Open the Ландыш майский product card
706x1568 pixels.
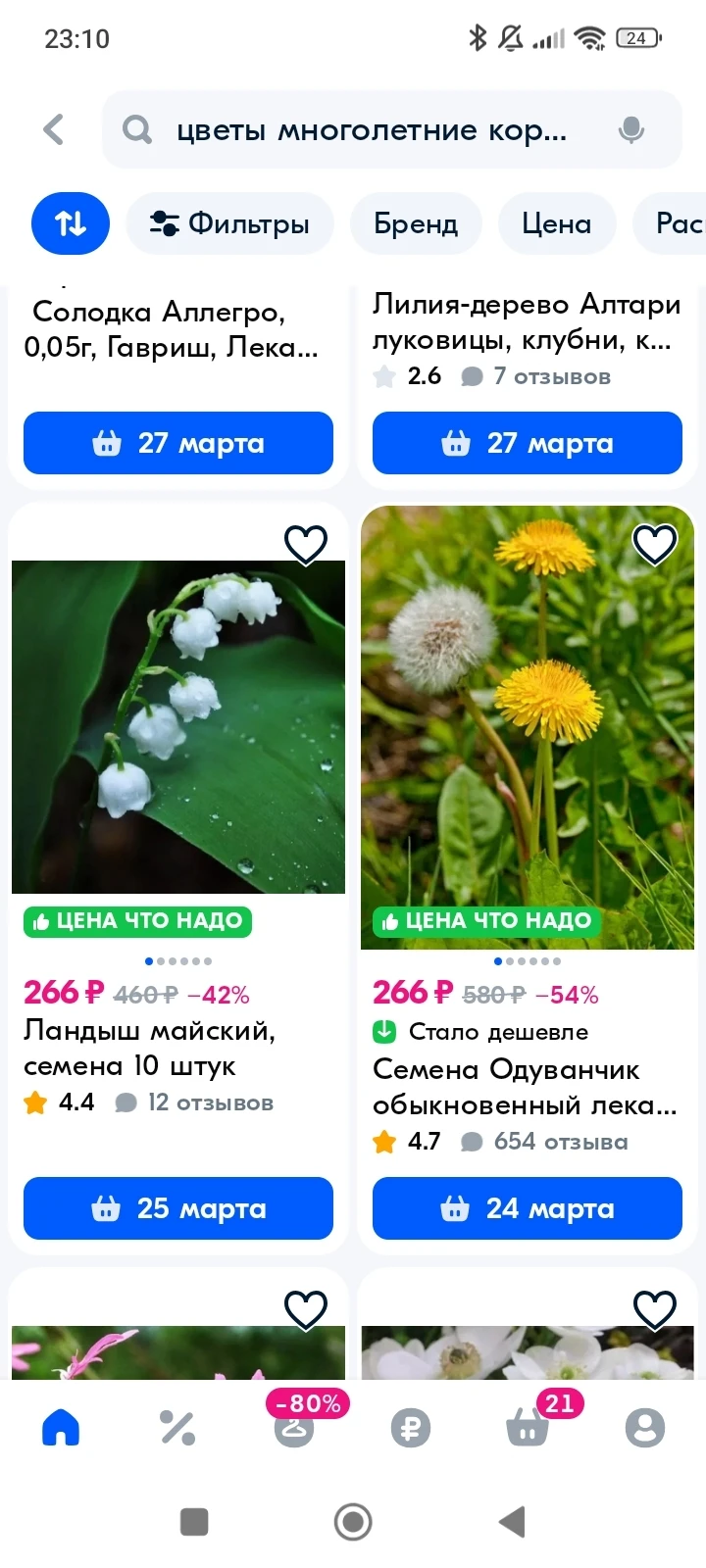pos(178,727)
